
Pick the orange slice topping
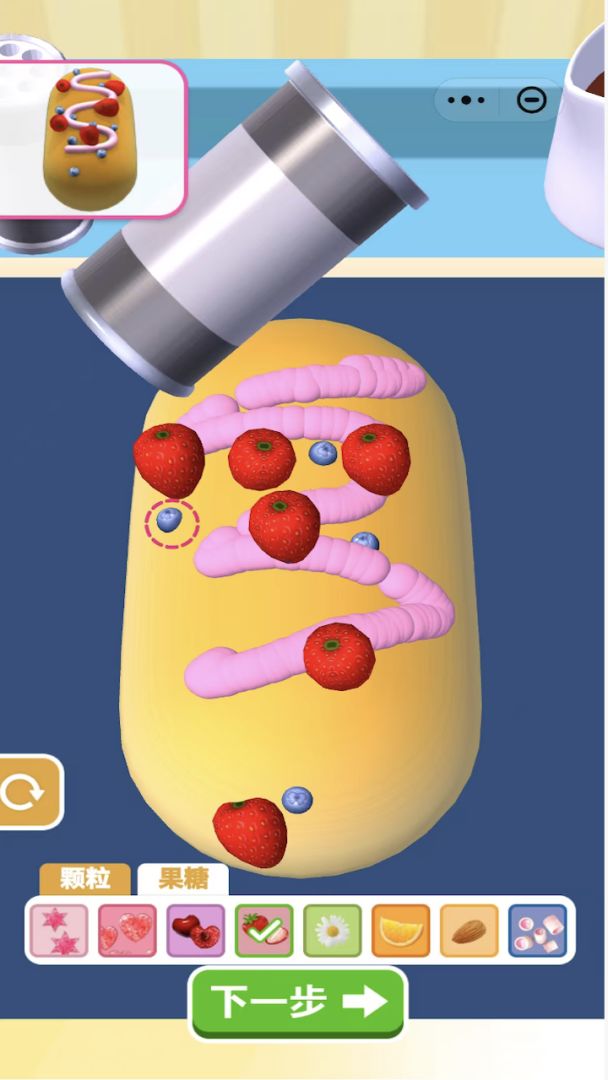click(401, 931)
